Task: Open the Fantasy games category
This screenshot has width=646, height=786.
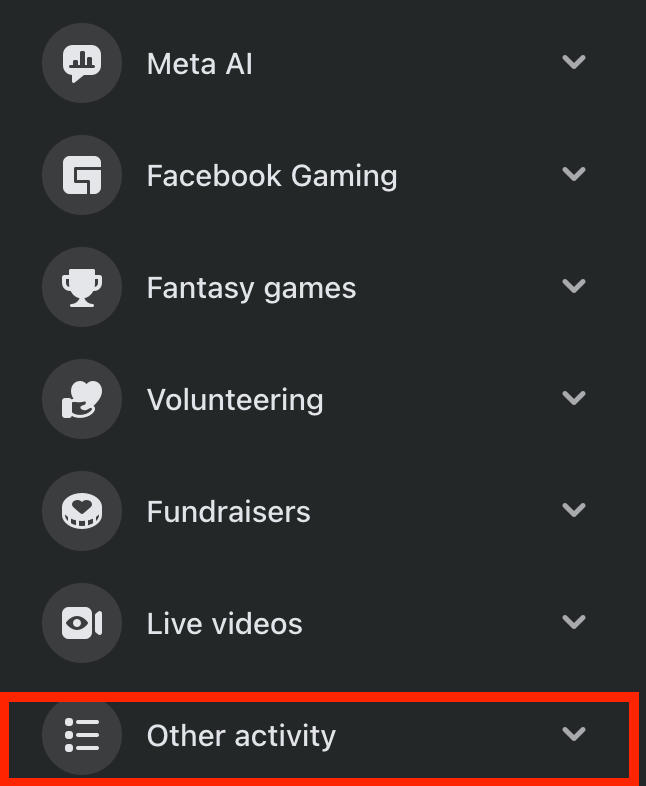Action: 251,288
